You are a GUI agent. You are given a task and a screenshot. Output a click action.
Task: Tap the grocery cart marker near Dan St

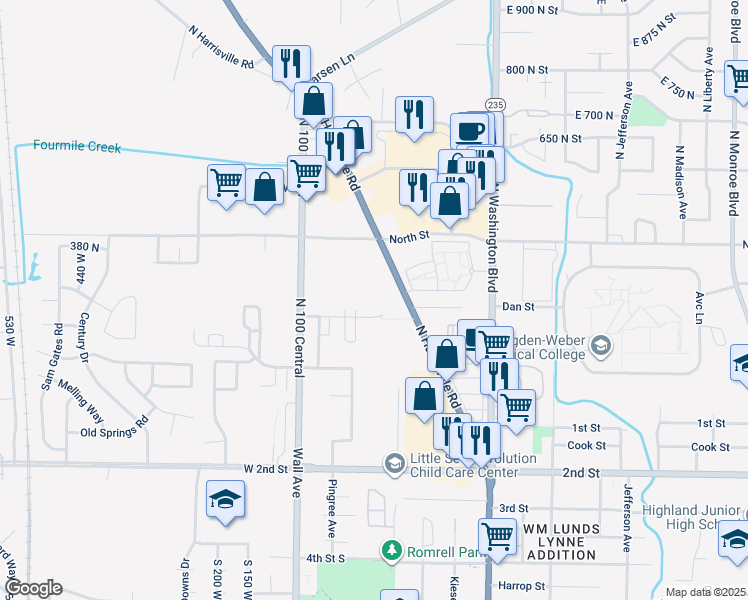(494, 344)
